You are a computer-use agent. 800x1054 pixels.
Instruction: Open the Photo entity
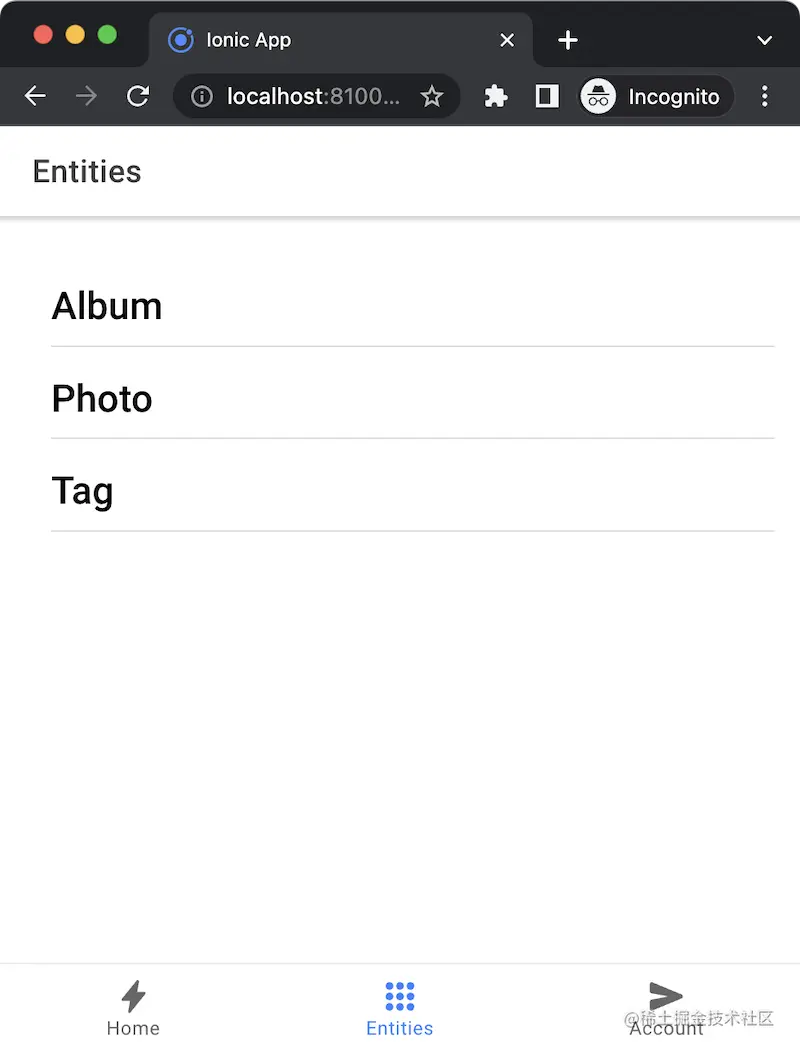click(x=101, y=398)
